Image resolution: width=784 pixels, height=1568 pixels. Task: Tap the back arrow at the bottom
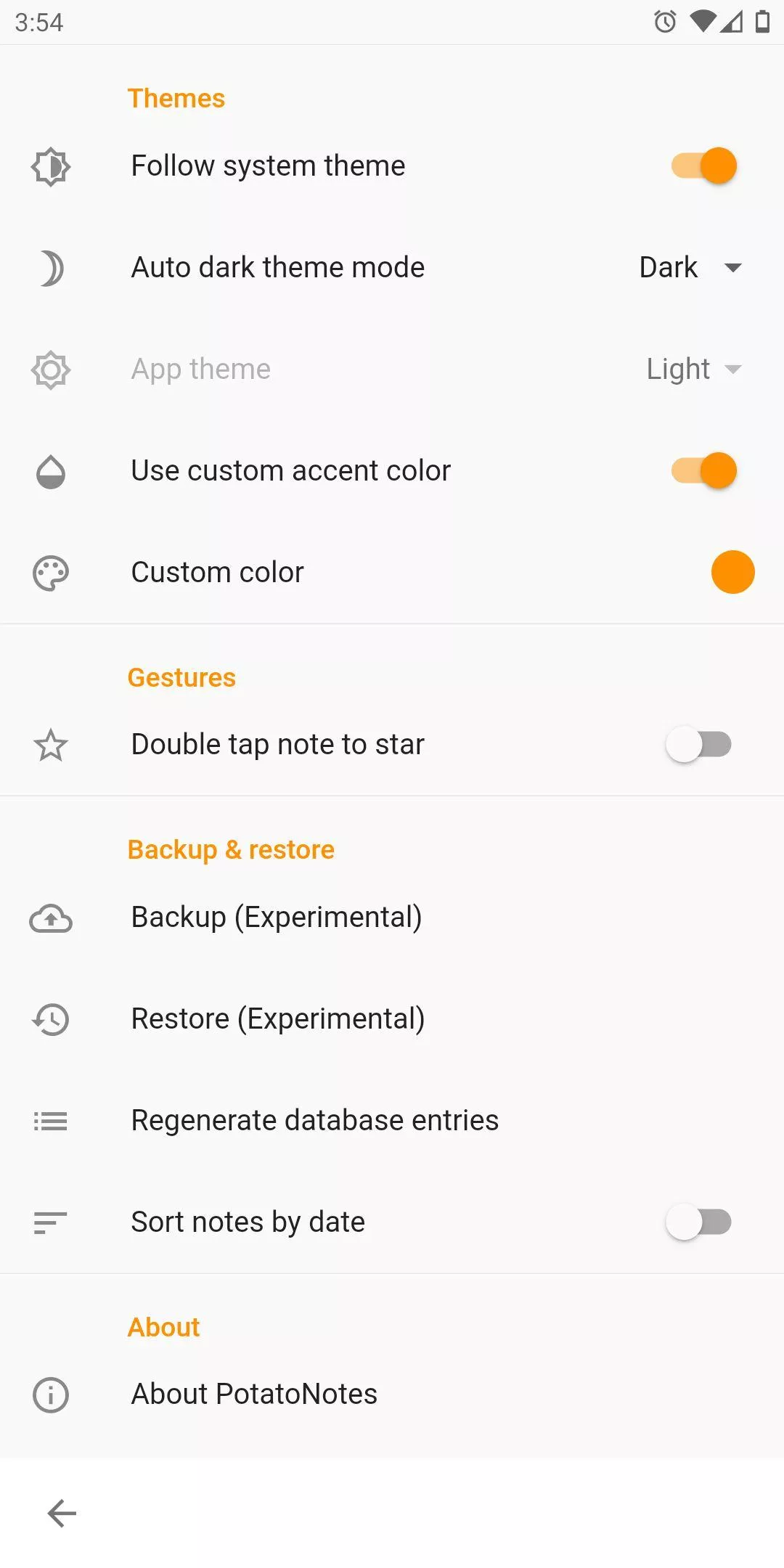tap(62, 1514)
